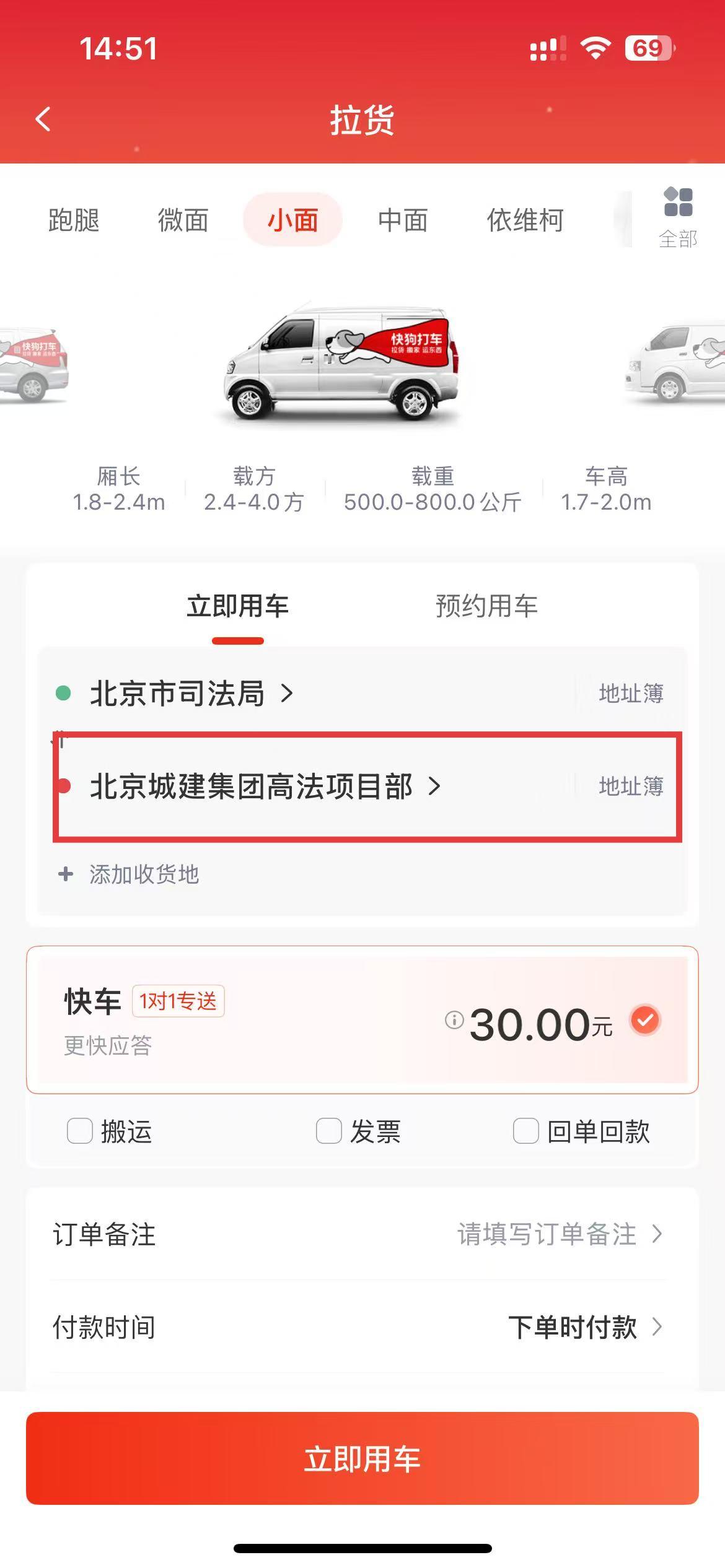Switch to the 依维柯 vehicle type
The height and width of the screenshot is (1568, 725).
tap(525, 220)
